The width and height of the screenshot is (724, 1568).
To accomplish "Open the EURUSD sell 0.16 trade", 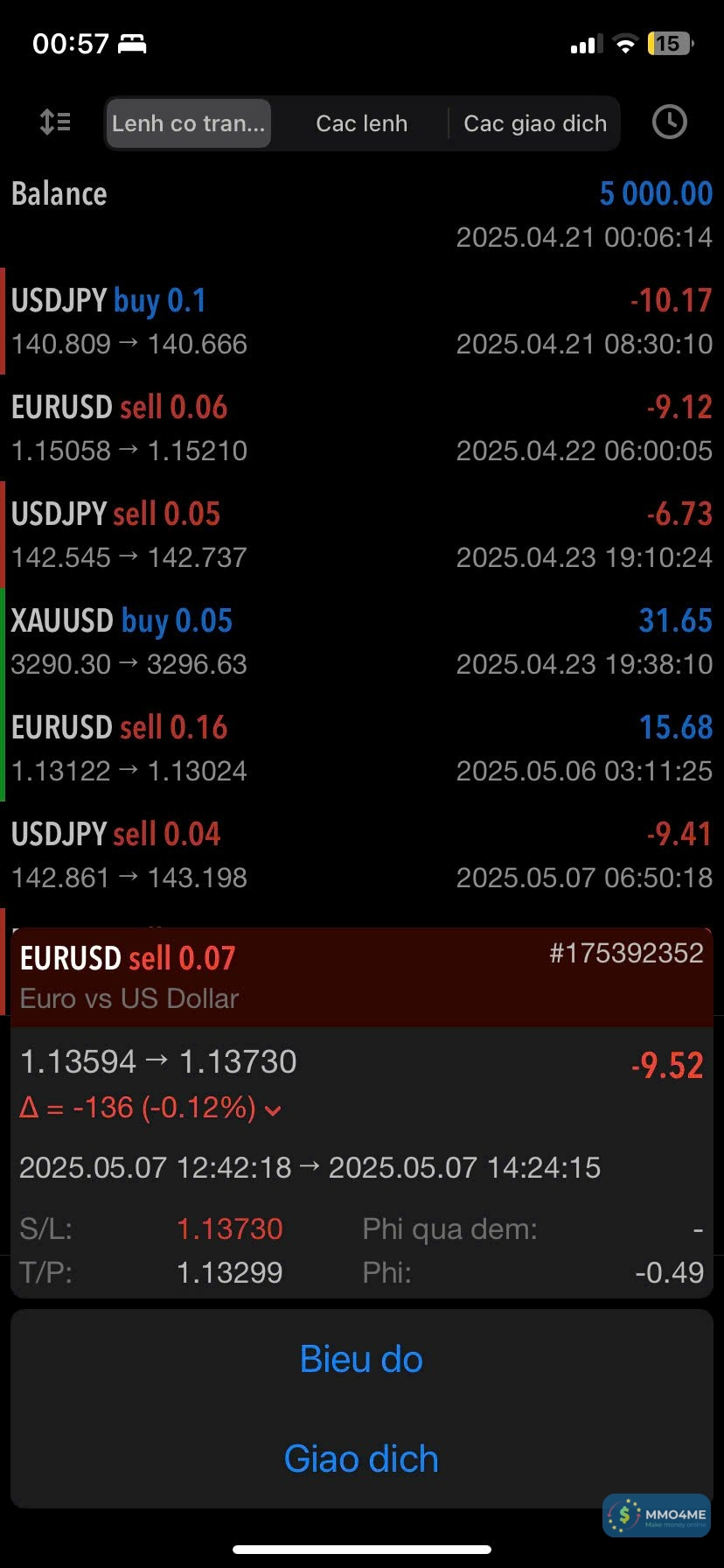I will (x=361, y=748).
